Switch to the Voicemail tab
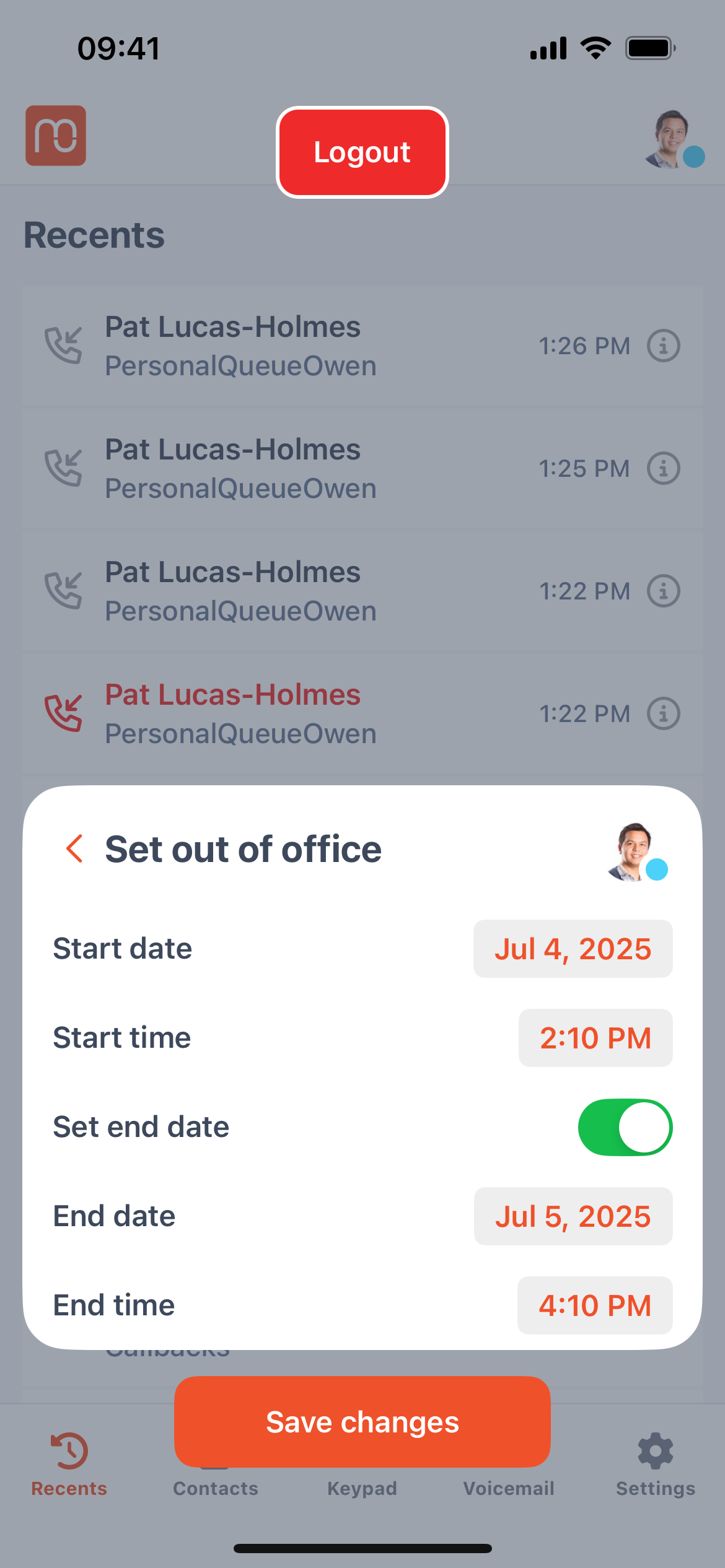 click(x=509, y=1488)
